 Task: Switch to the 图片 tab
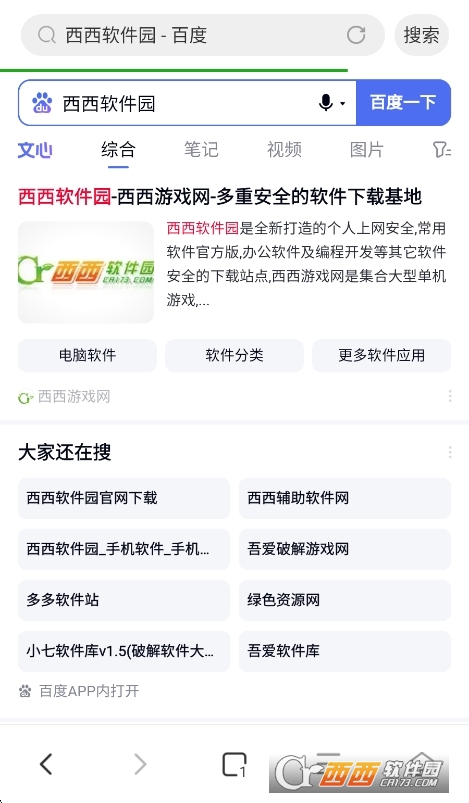click(367, 150)
